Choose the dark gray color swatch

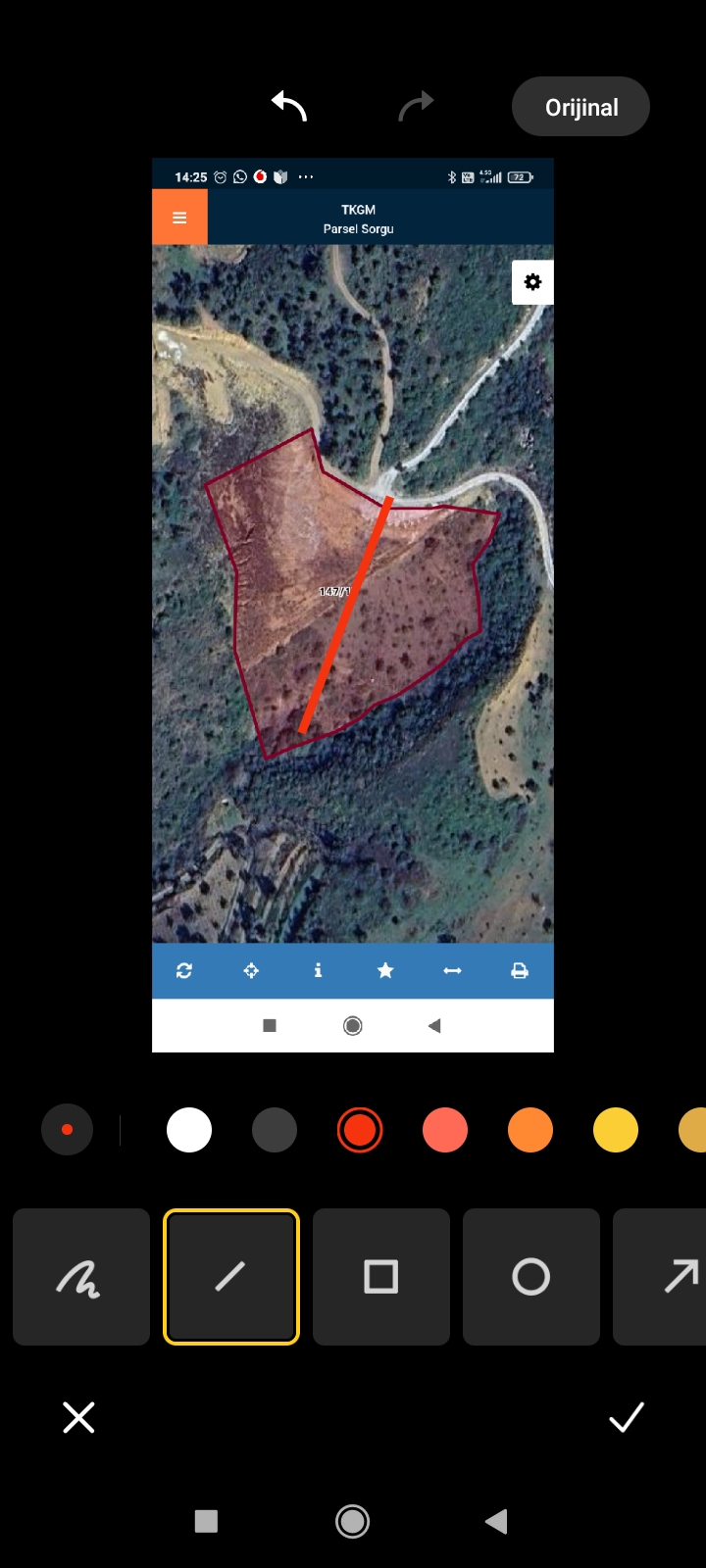(x=275, y=1130)
